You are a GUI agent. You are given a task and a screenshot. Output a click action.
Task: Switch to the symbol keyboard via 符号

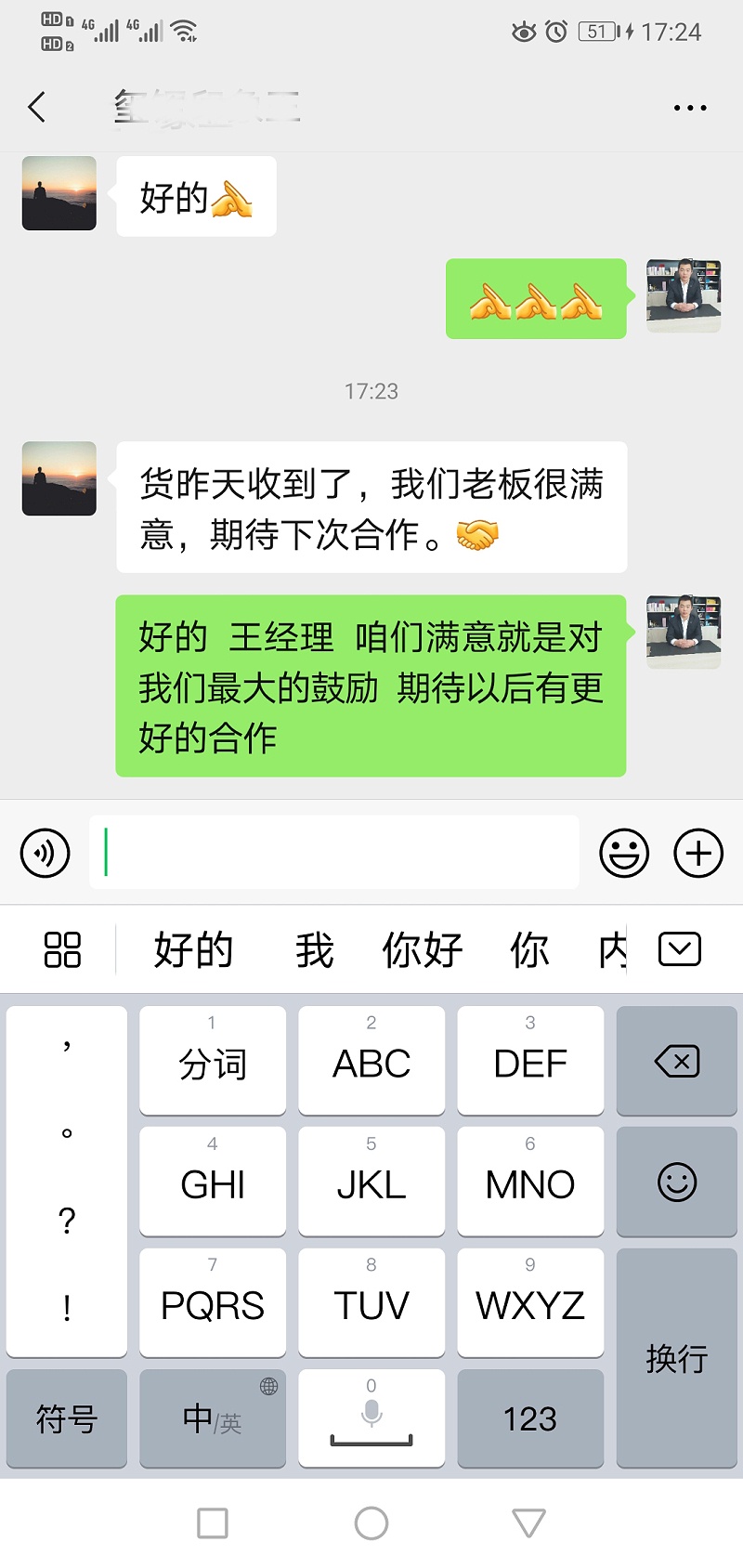[x=66, y=1418]
